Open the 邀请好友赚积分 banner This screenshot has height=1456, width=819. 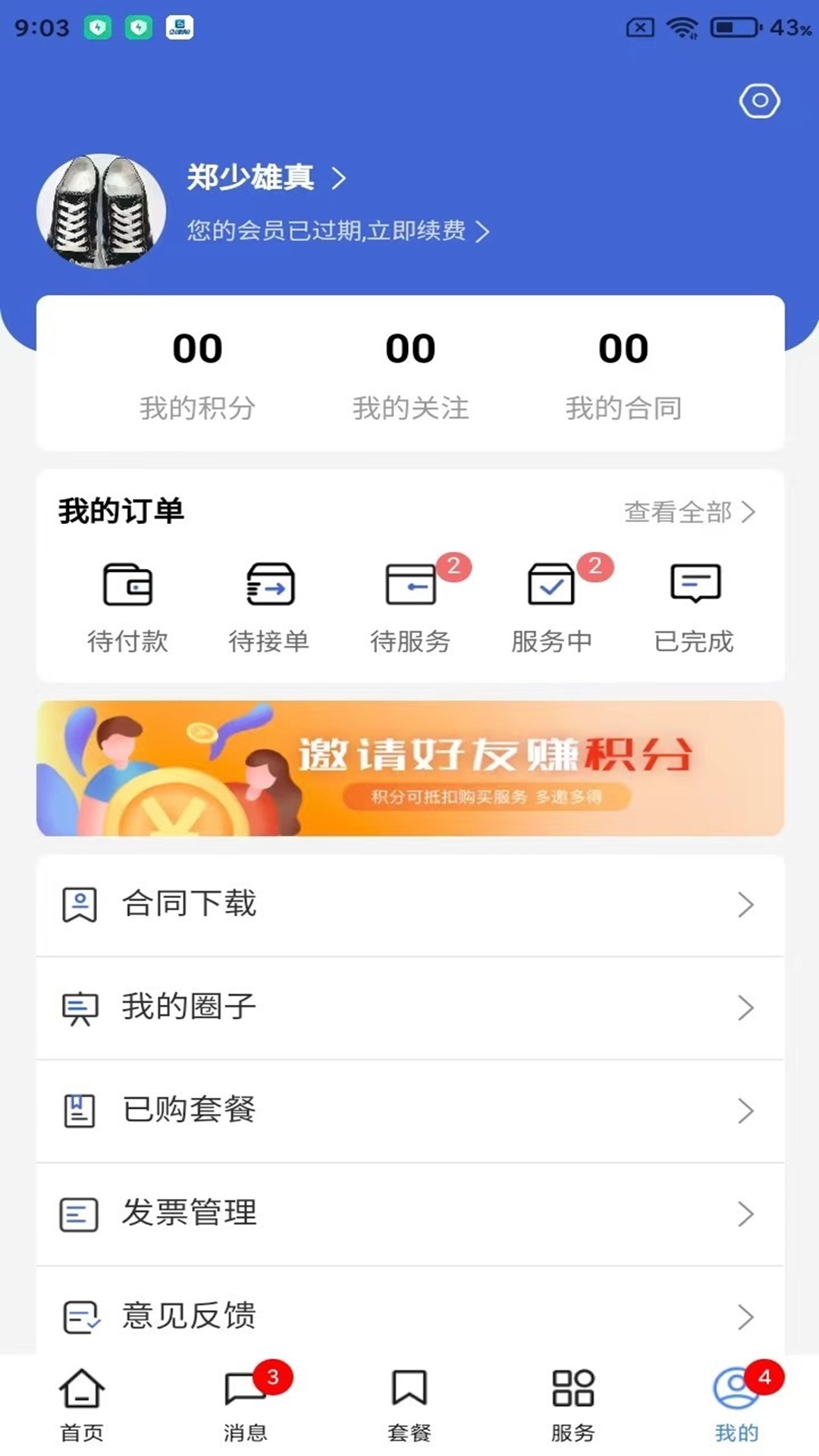pyautogui.click(x=409, y=769)
